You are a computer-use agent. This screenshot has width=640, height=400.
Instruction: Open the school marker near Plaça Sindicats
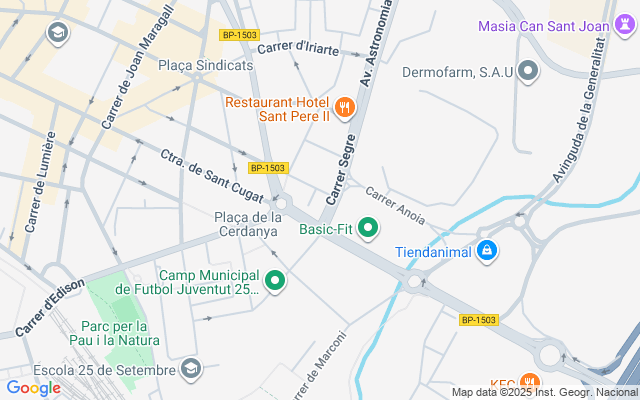(57, 33)
